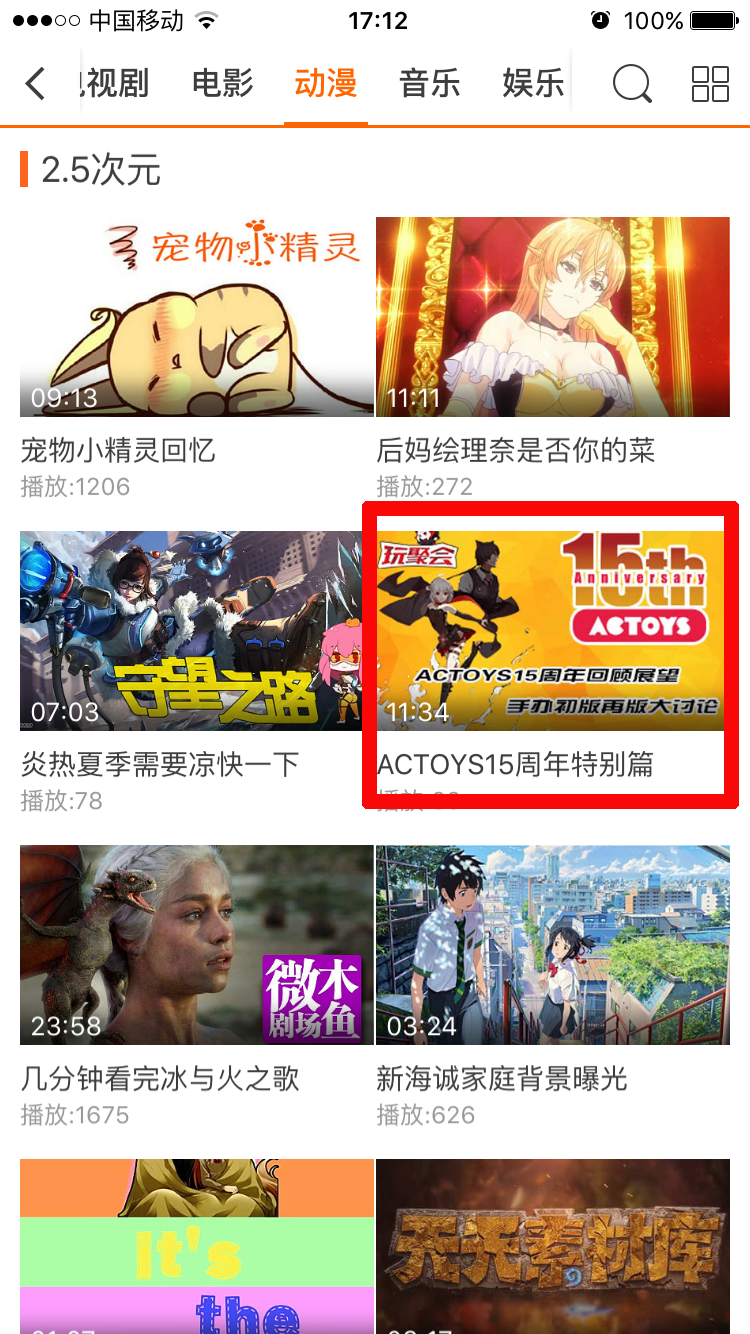
Task: Open the channel grid menu icon
Action: 710,84
